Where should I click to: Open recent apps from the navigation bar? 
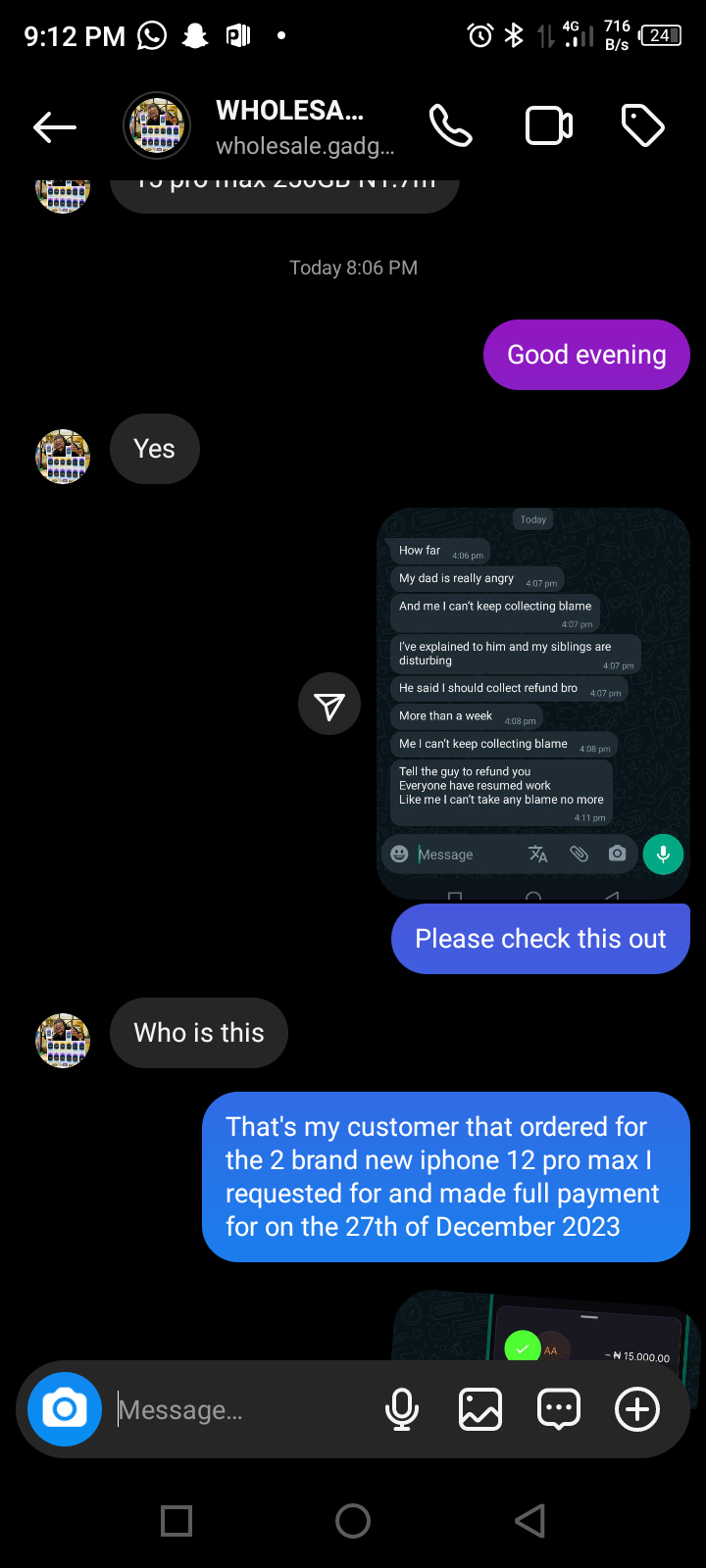tap(176, 1521)
